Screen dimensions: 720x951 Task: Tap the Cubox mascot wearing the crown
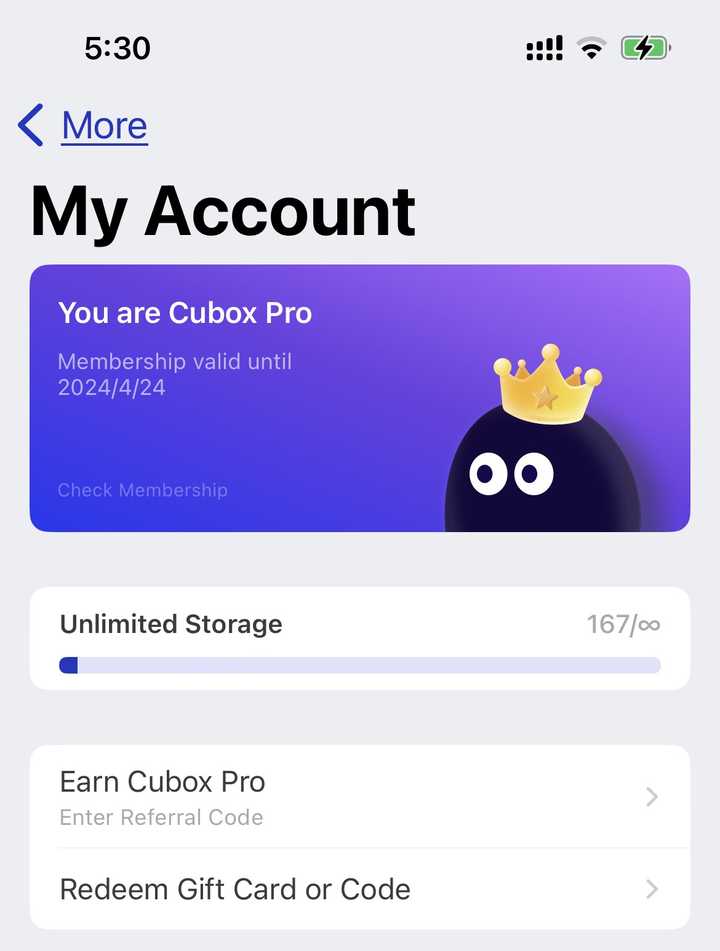click(x=545, y=460)
